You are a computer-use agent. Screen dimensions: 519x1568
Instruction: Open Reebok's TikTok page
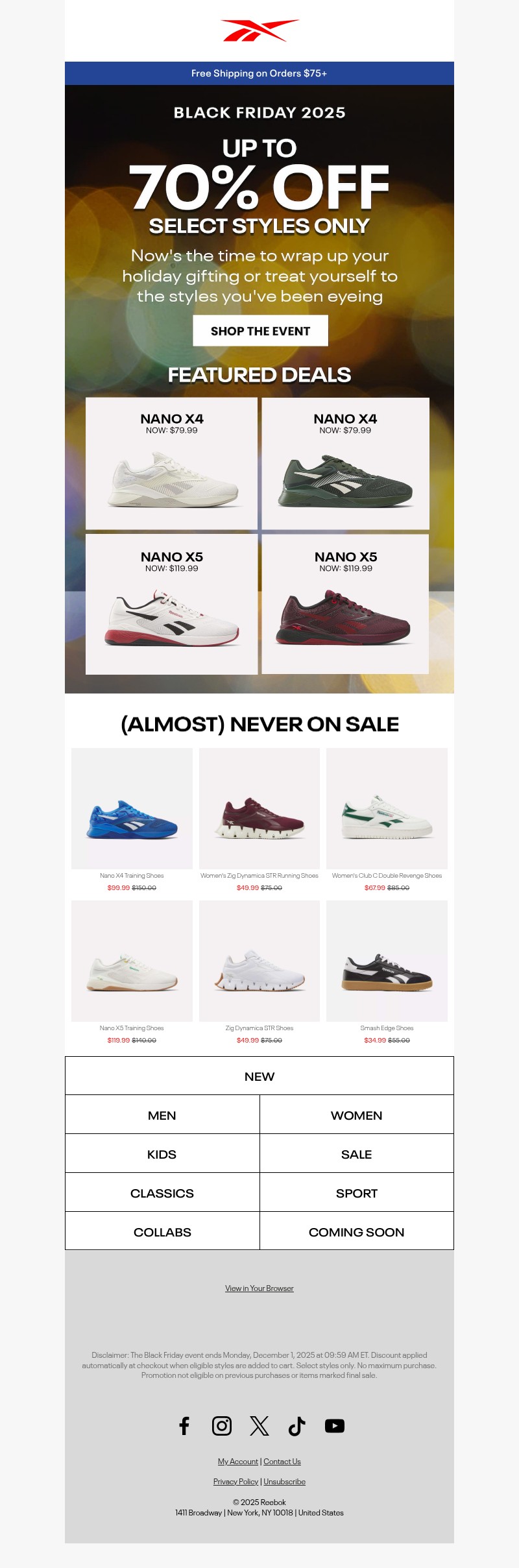(296, 1425)
